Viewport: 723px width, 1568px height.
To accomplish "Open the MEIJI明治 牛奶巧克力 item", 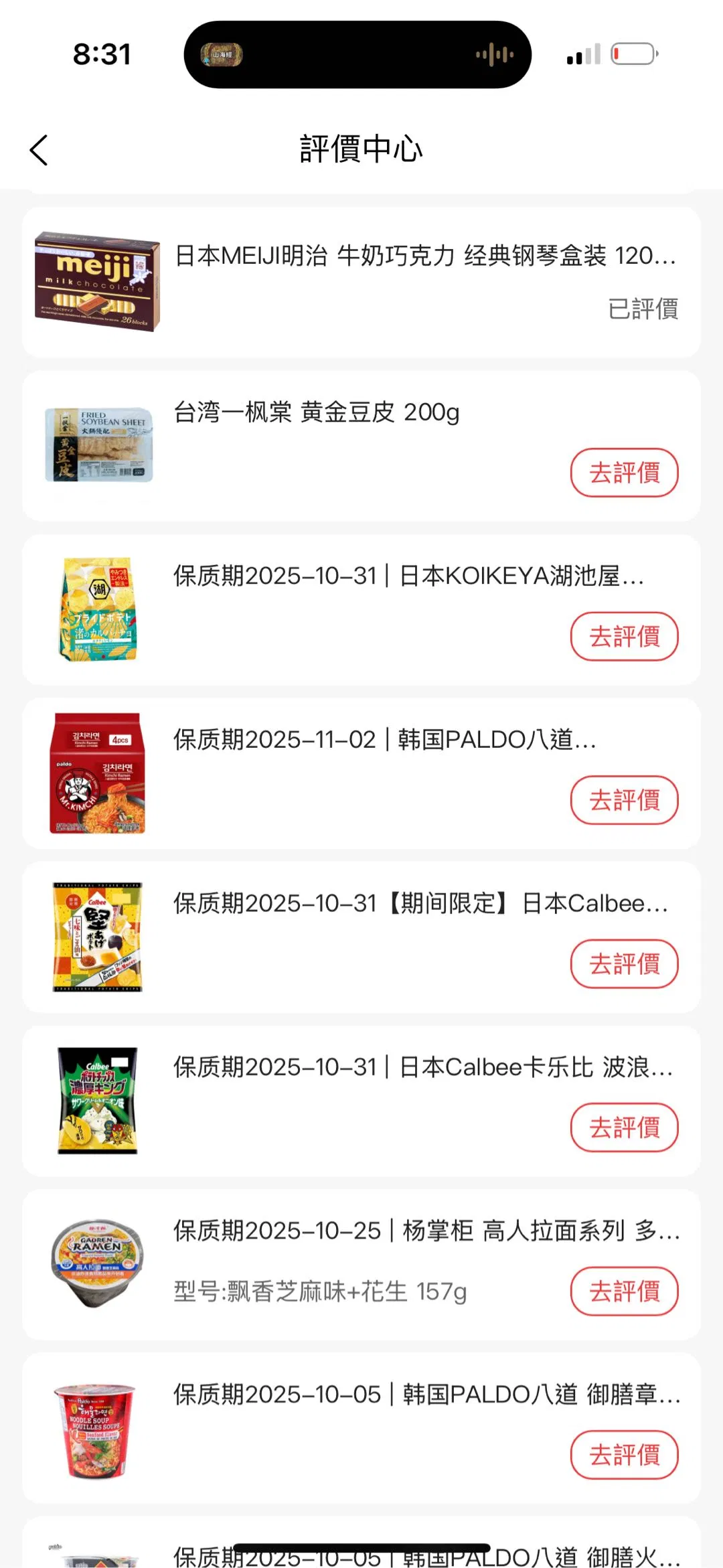I will pos(424,256).
